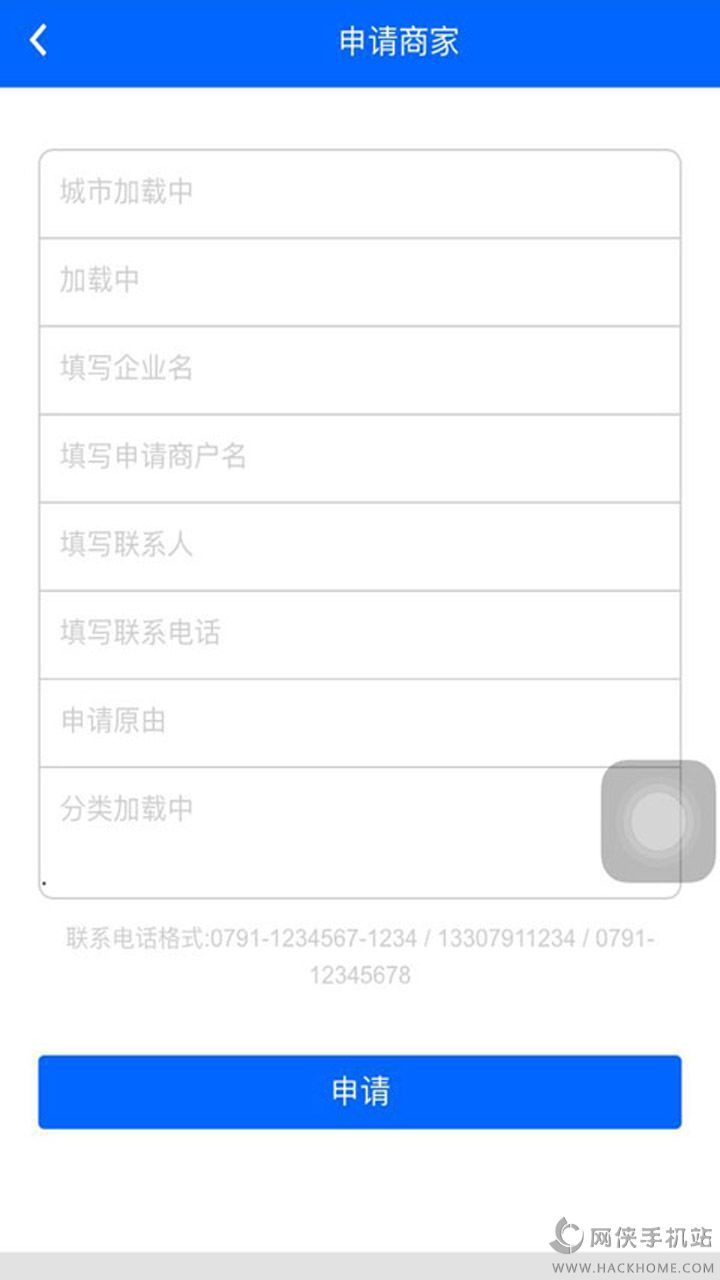The image size is (720, 1280).
Task: Select the 填写企业名 field
Action: tap(360, 370)
